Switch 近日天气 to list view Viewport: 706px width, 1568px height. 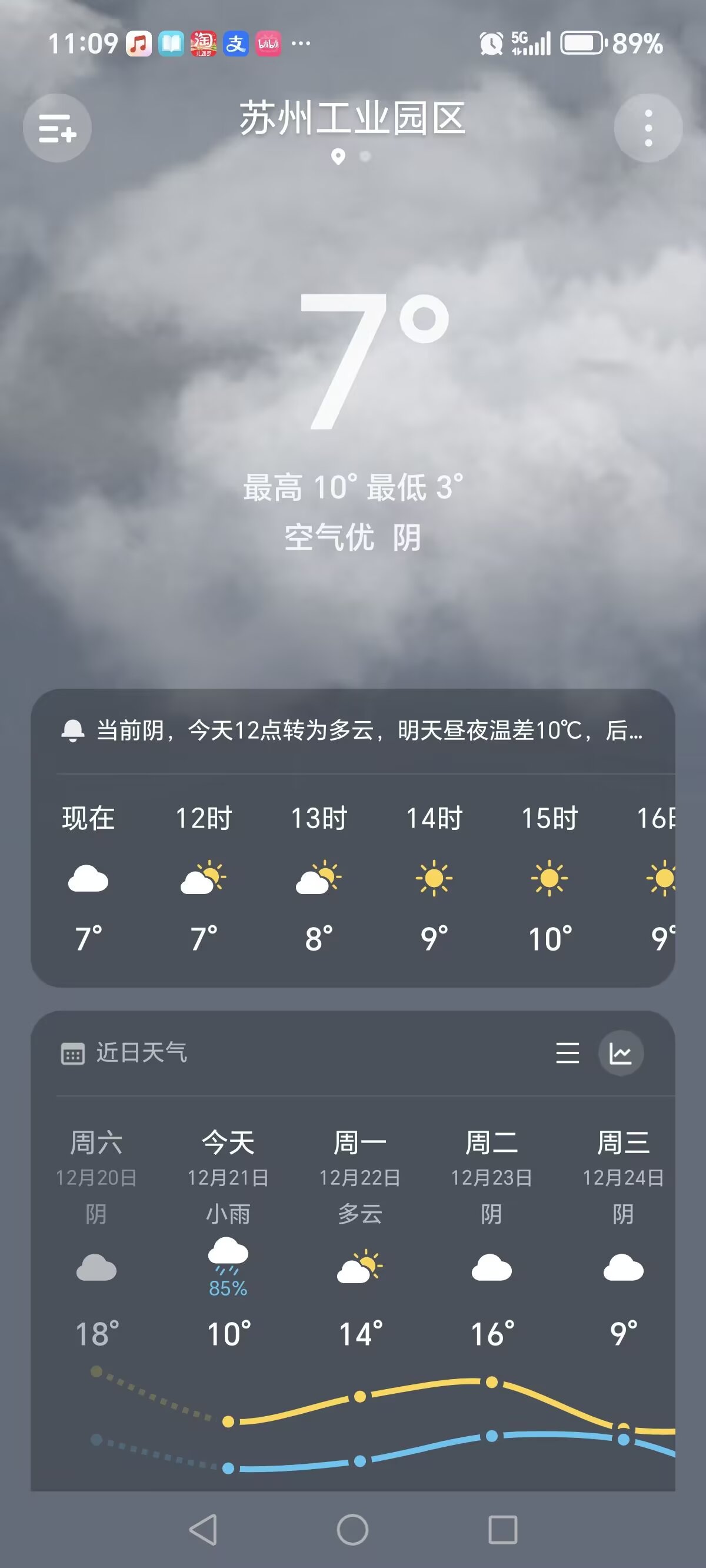567,1053
